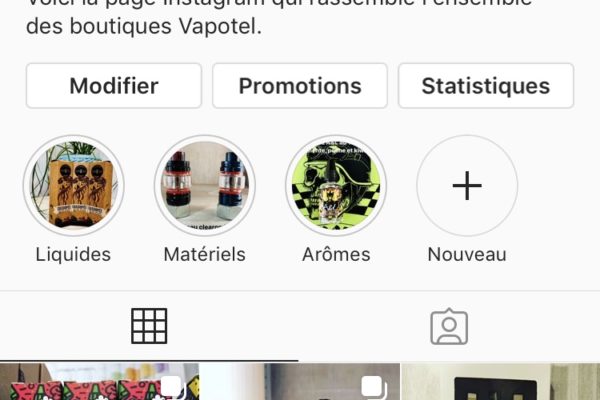Image resolution: width=600 pixels, height=400 pixels.
Task: Open the Matériels story highlight
Action: pos(205,186)
